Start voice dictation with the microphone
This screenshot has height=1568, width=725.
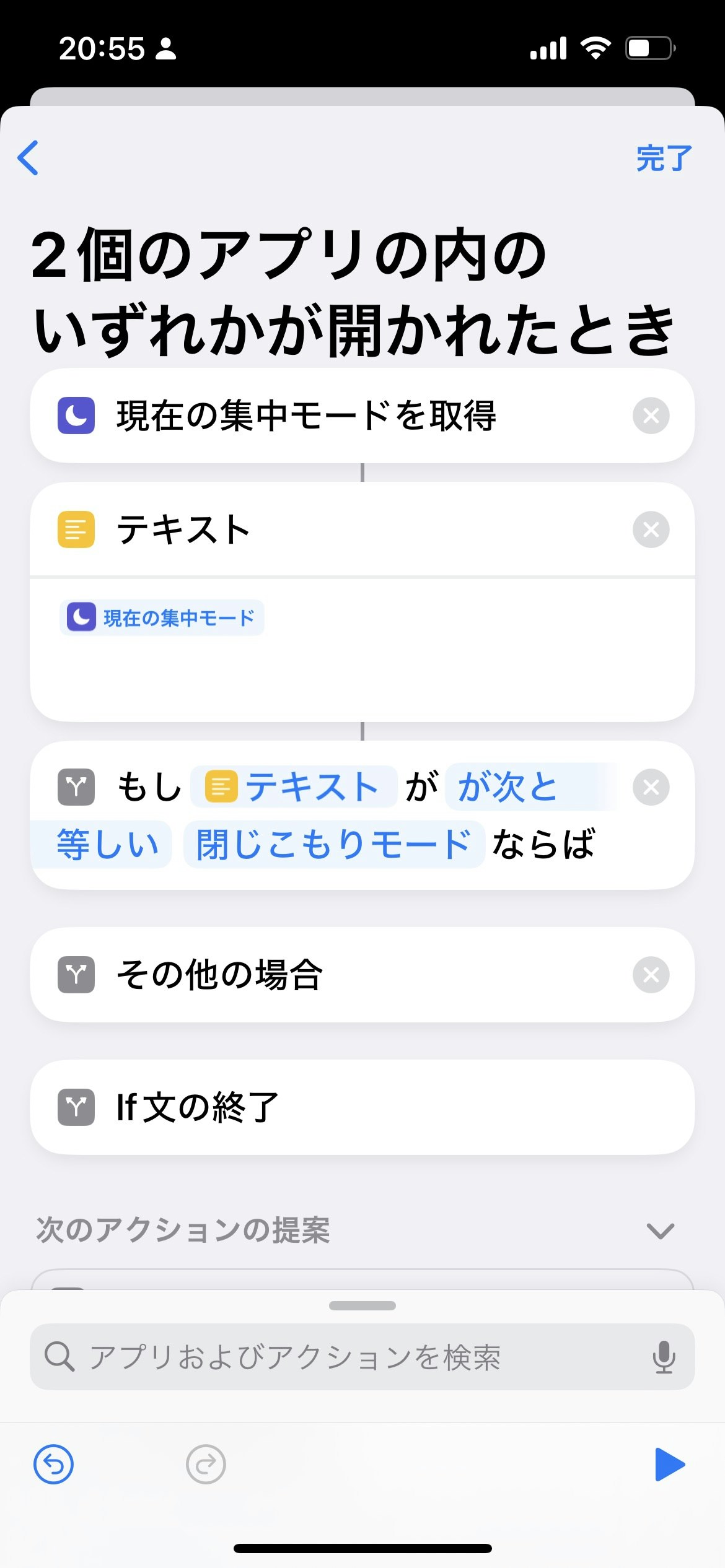tap(663, 1357)
